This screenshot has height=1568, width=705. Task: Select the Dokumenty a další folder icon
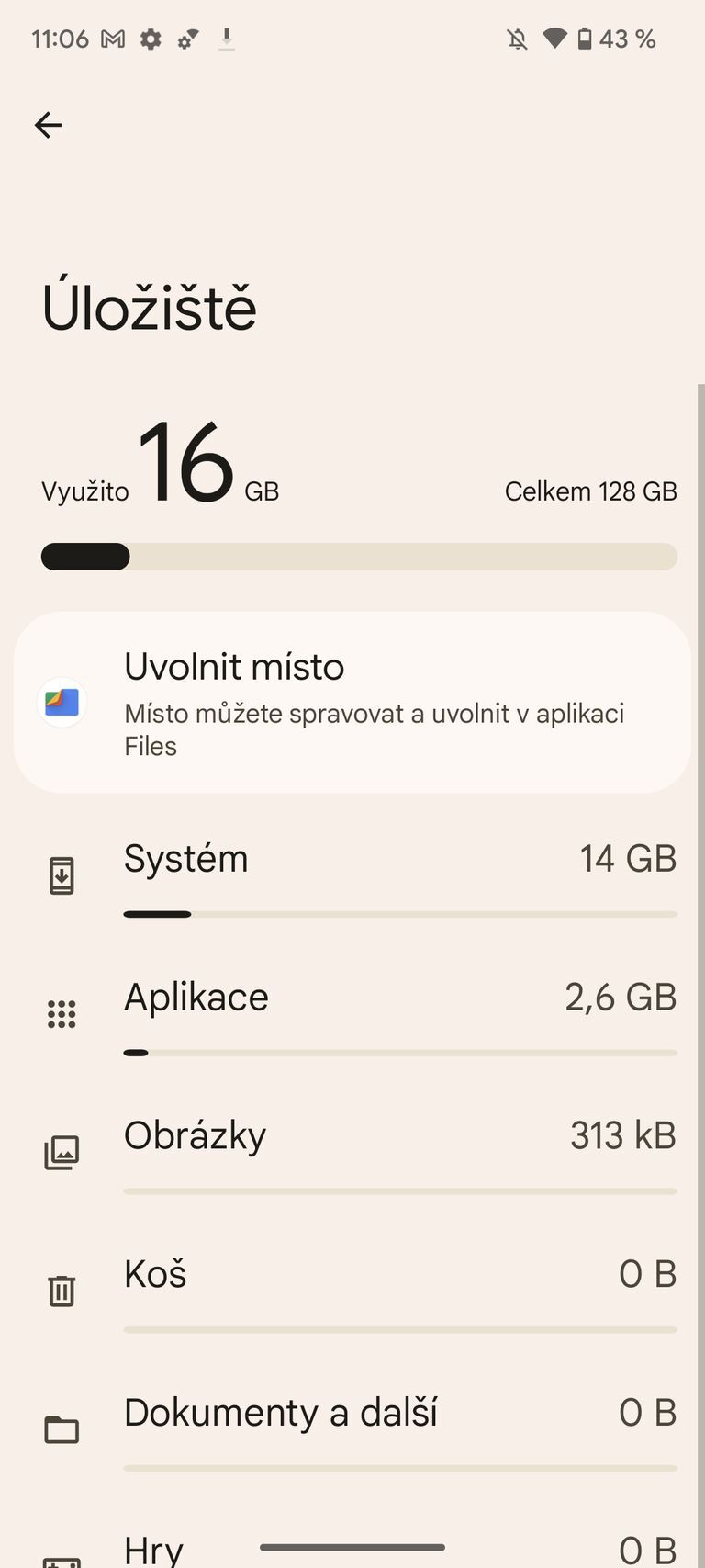(x=61, y=1428)
